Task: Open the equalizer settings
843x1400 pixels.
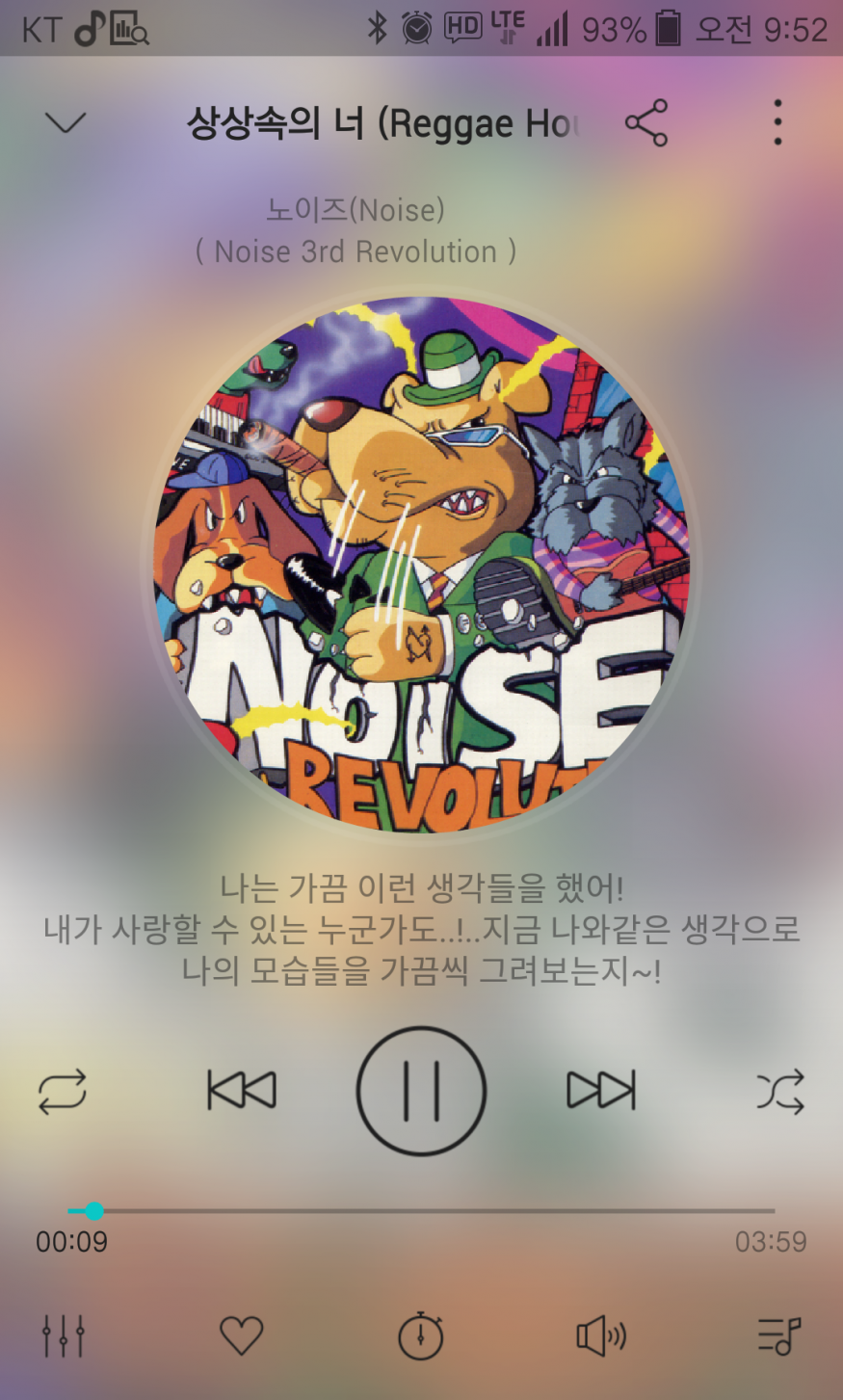Action: pos(64,1335)
